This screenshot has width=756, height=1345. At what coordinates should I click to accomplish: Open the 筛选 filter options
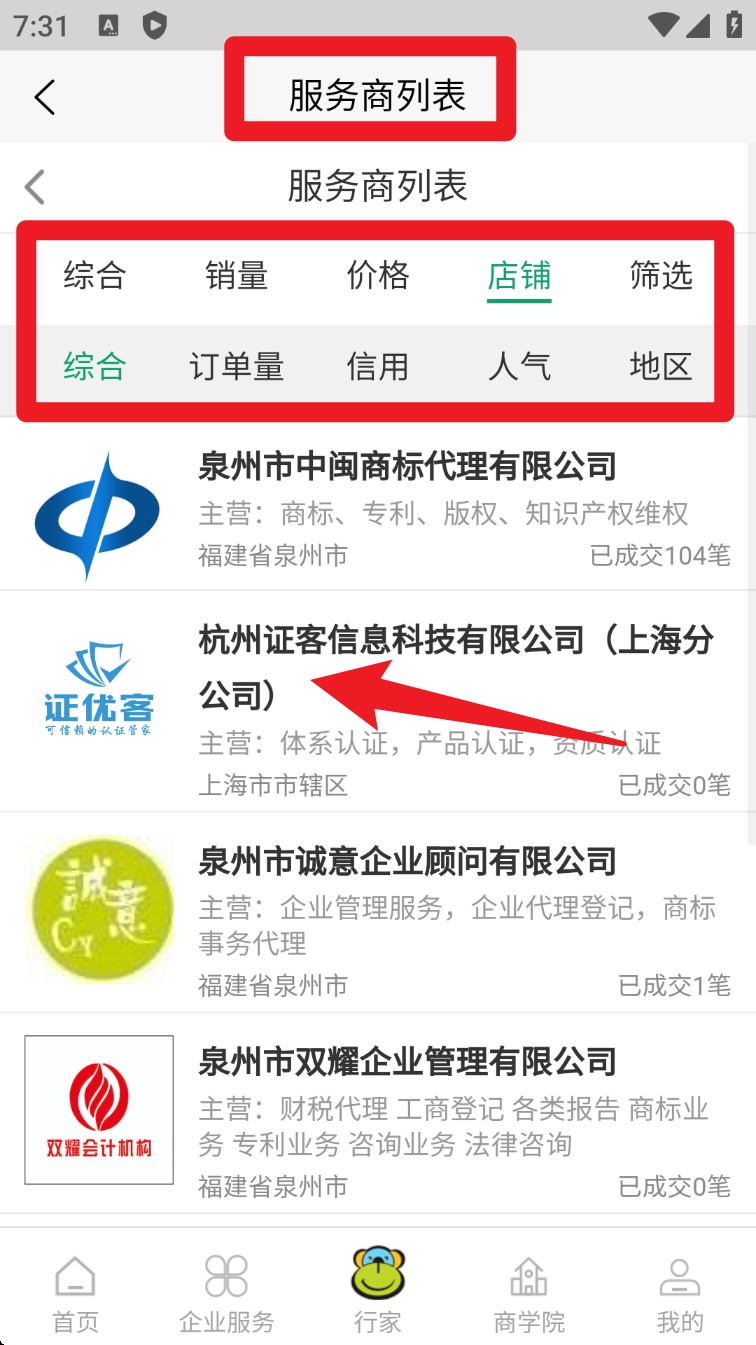(x=661, y=275)
